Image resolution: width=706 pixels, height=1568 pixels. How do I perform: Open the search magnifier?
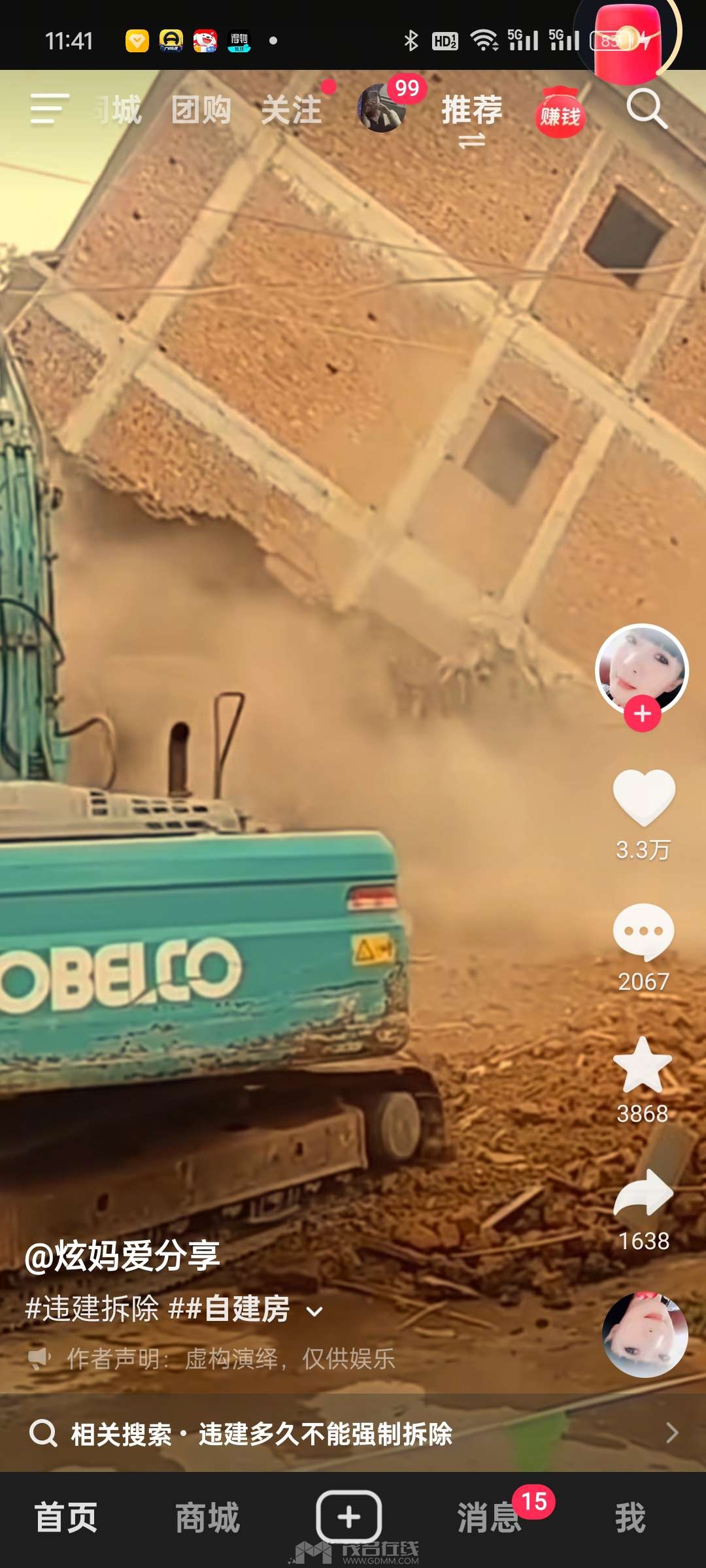click(646, 108)
